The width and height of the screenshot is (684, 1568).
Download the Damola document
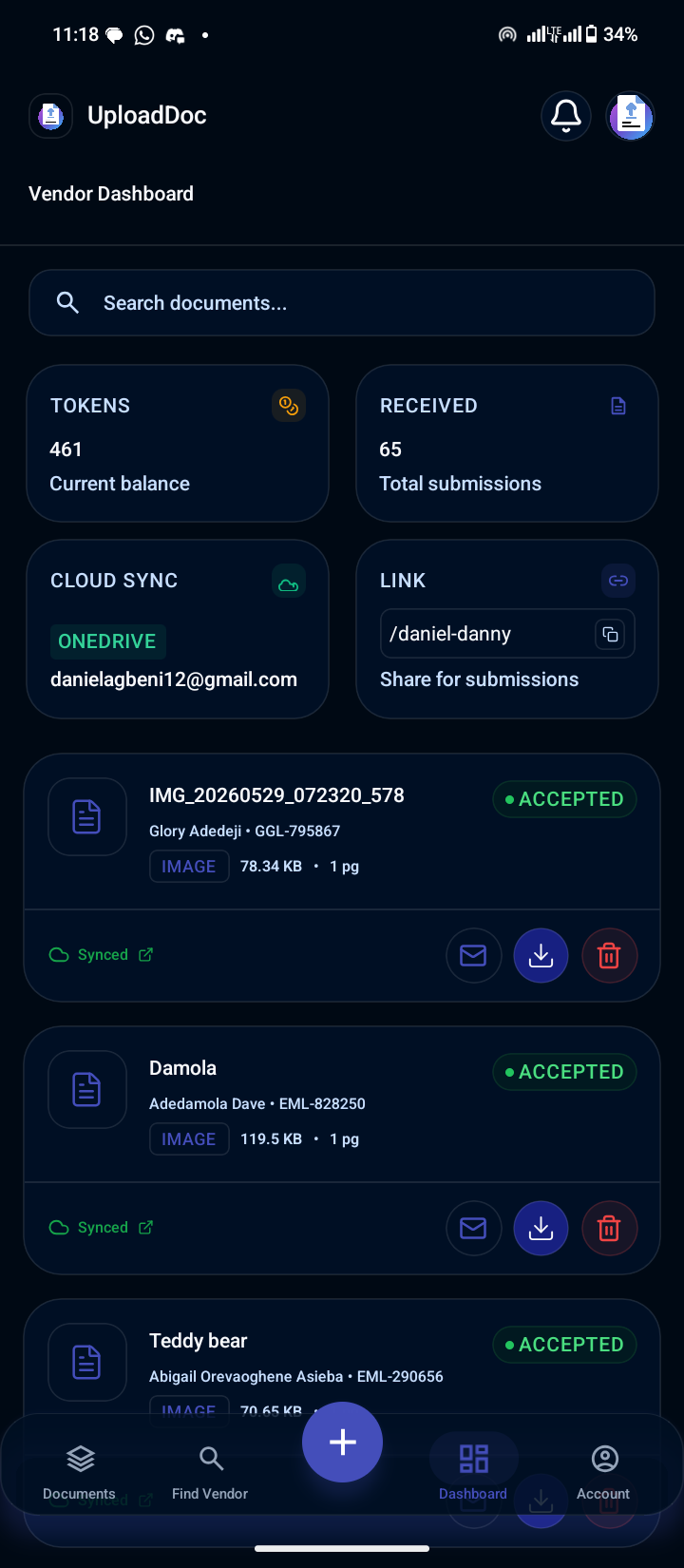click(x=541, y=1228)
